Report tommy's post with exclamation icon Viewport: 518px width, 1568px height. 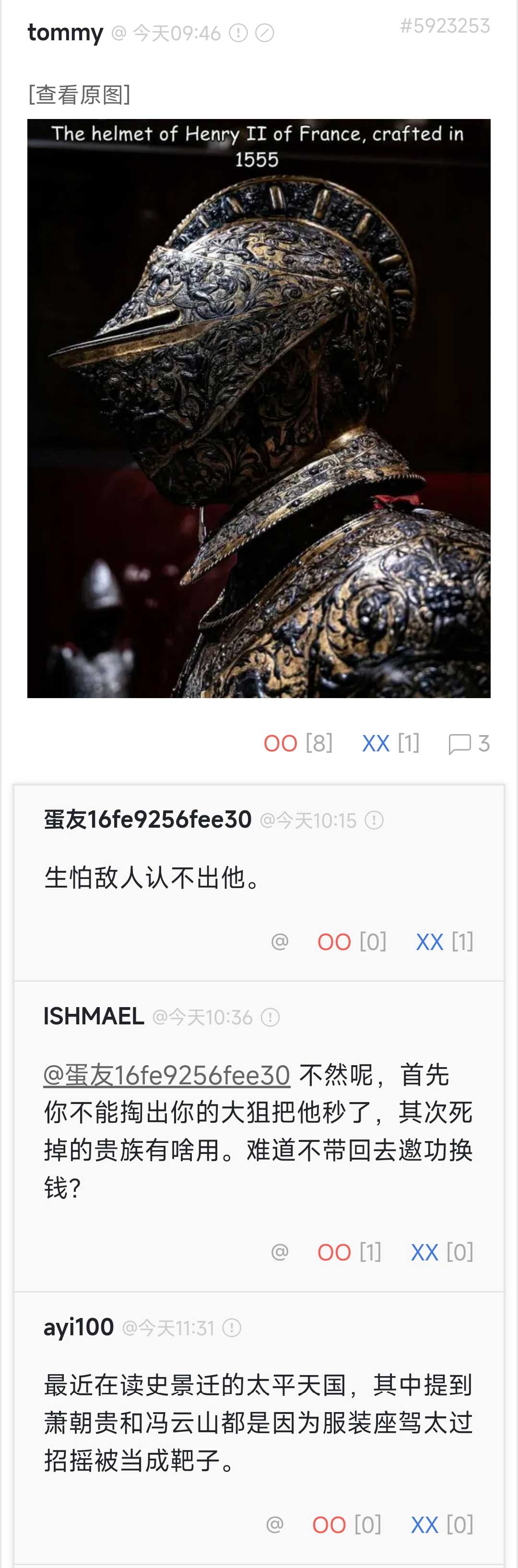pyautogui.click(x=238, y=33)
